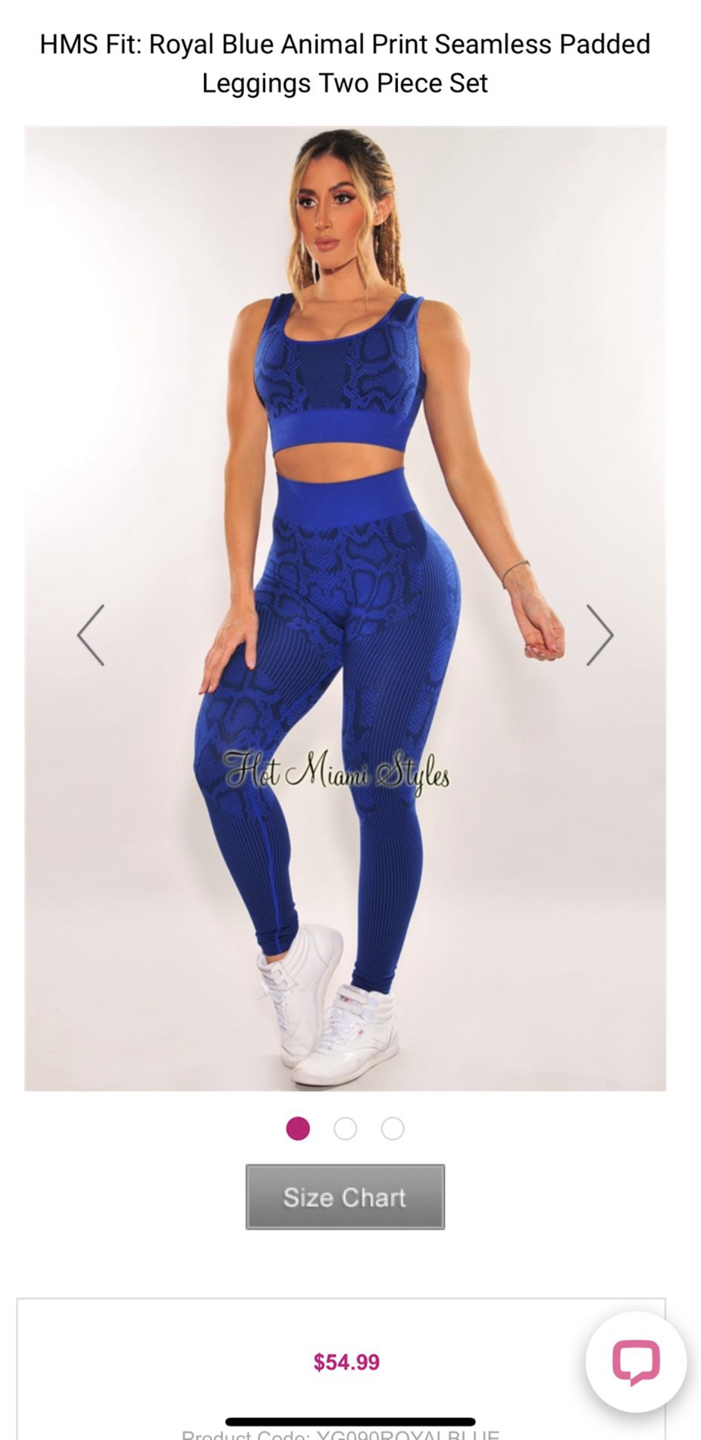Open the live chat bubble

(x=636, y=1361)
